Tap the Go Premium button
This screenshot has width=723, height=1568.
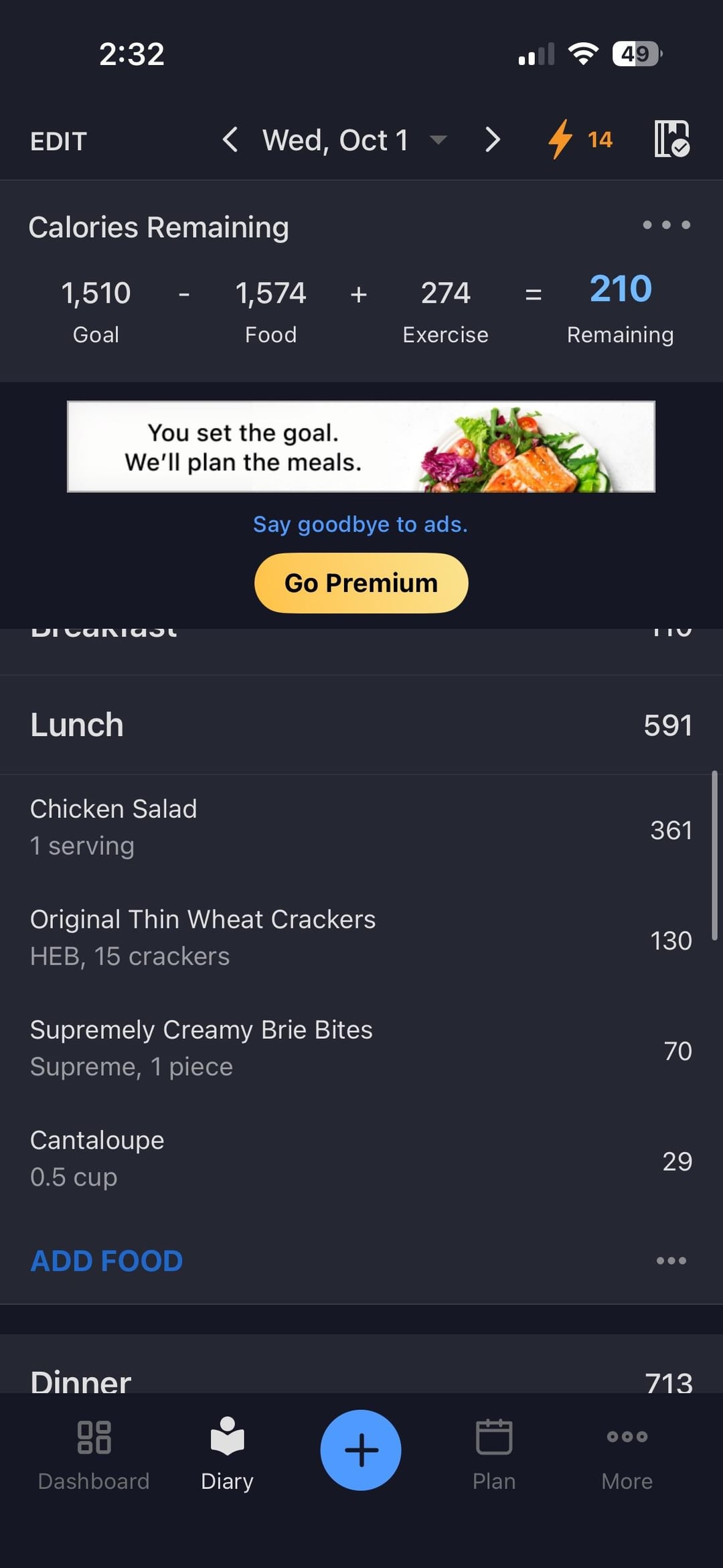coord(361,583)
